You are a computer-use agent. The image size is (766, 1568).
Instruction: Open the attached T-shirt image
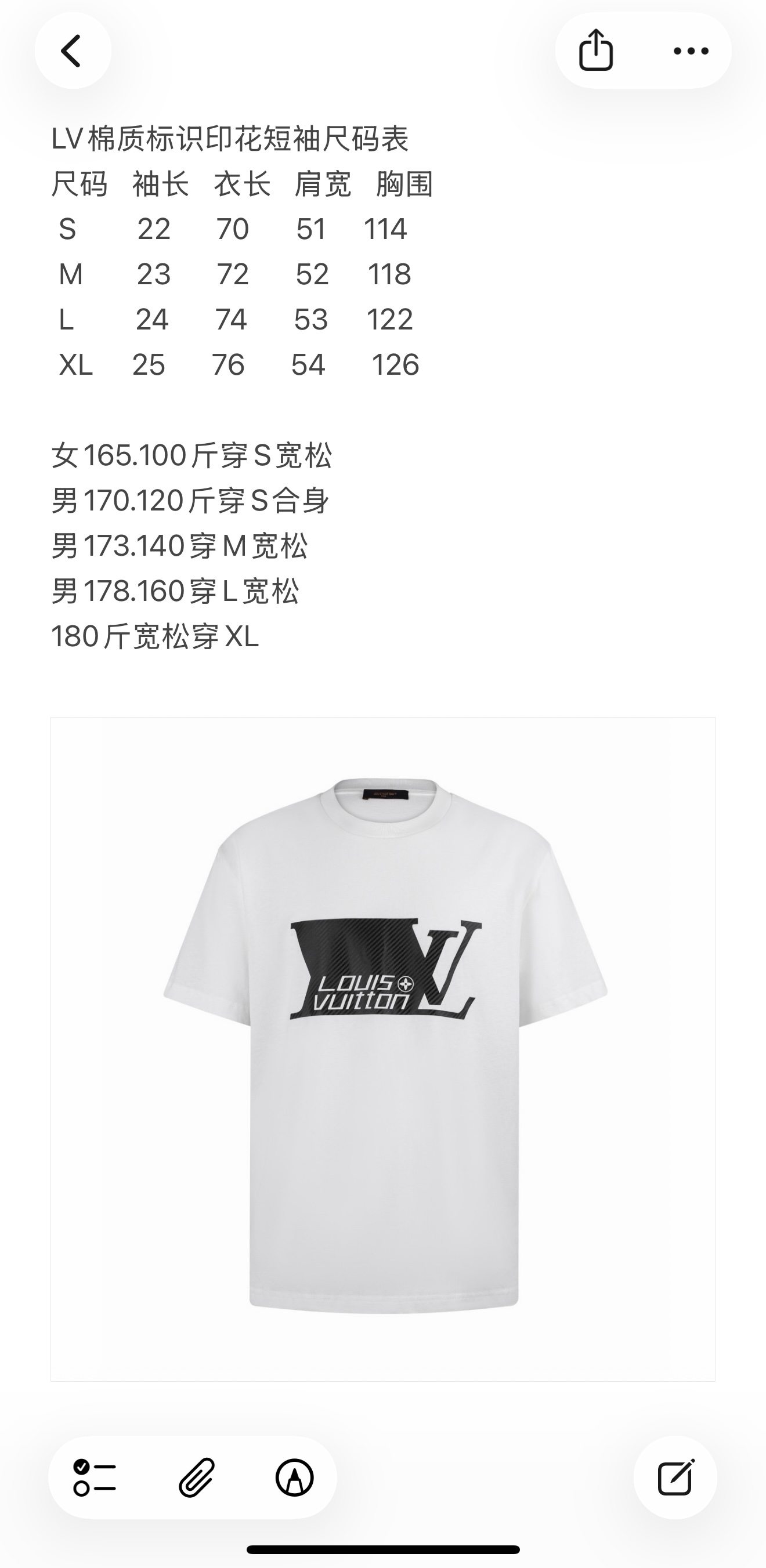(x=383, y=1049)
